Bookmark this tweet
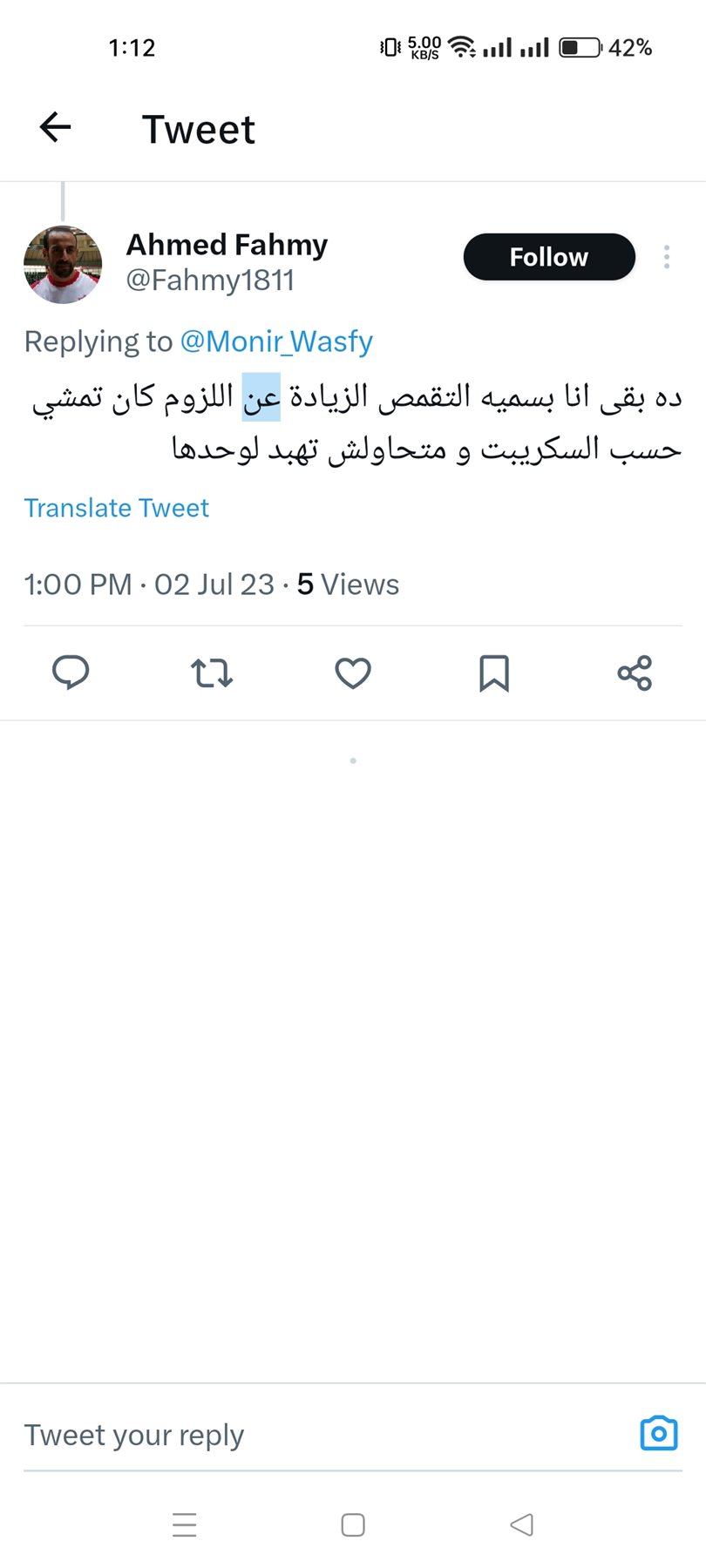 pos(494,672)
